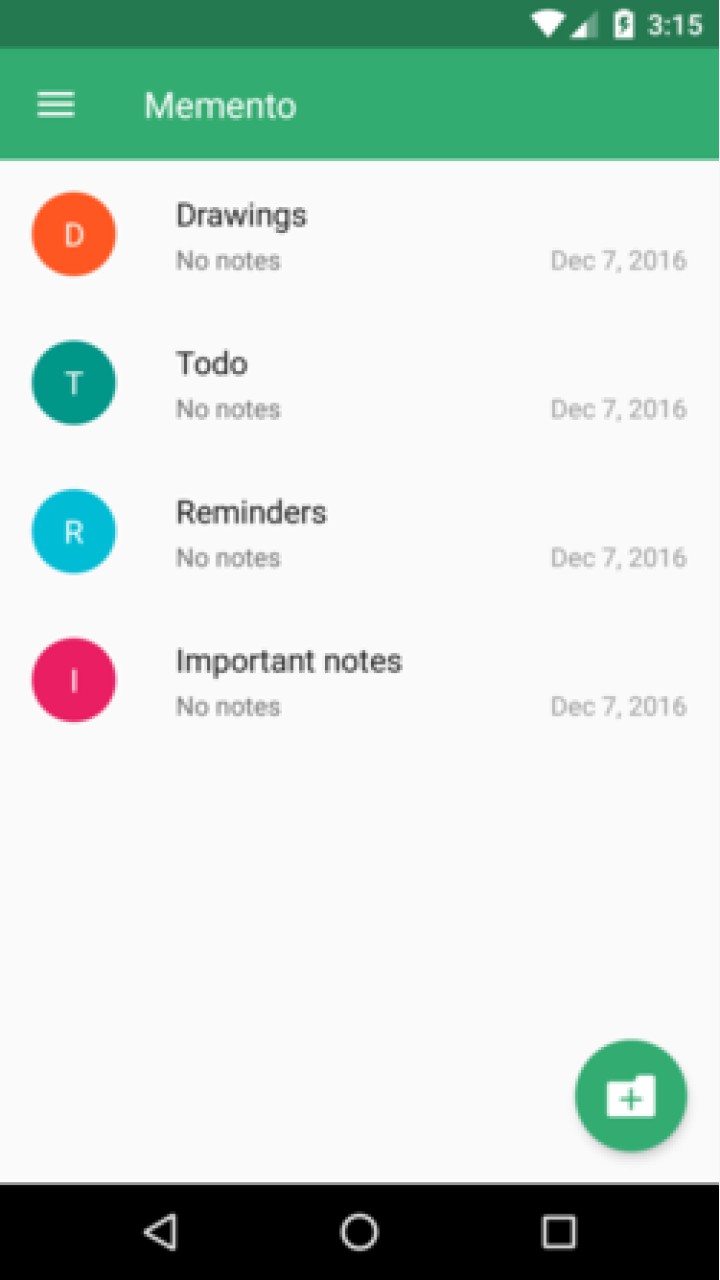Go back using the system back button
This screenshot has width=720, height=1280.
click(160, 1232)
